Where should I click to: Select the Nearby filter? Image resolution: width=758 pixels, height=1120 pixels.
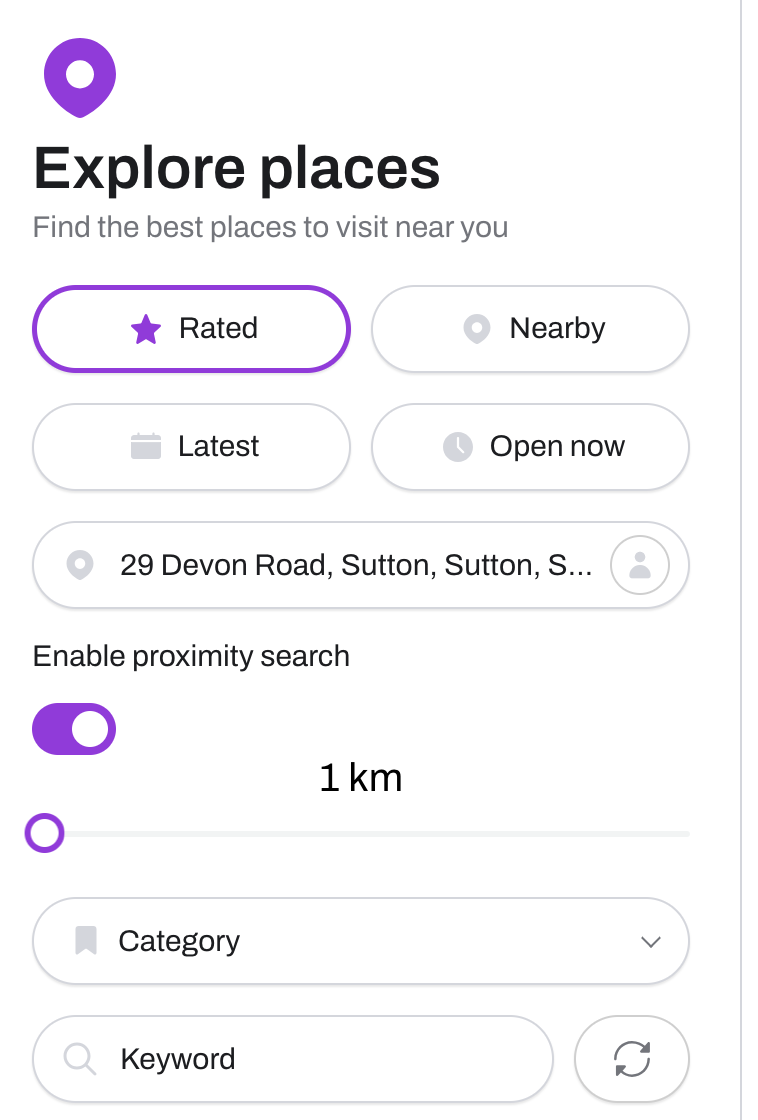click(530, 328)
